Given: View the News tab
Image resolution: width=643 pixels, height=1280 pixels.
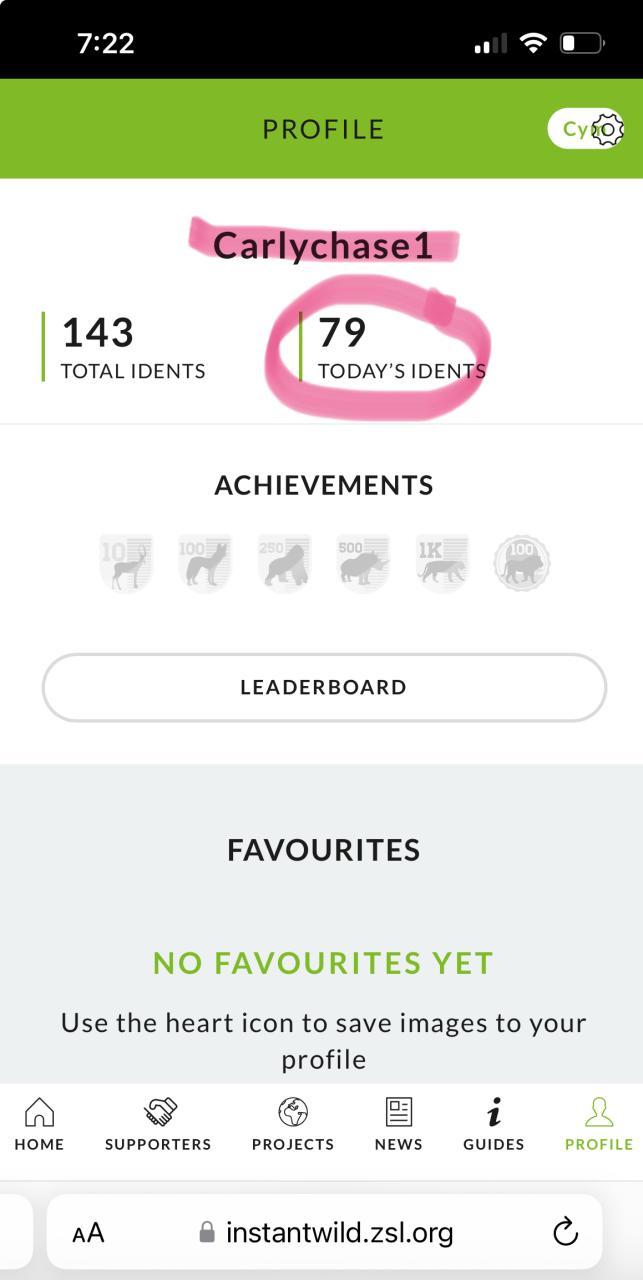Looking at the screenshot, I should [x=398, y=1124].
